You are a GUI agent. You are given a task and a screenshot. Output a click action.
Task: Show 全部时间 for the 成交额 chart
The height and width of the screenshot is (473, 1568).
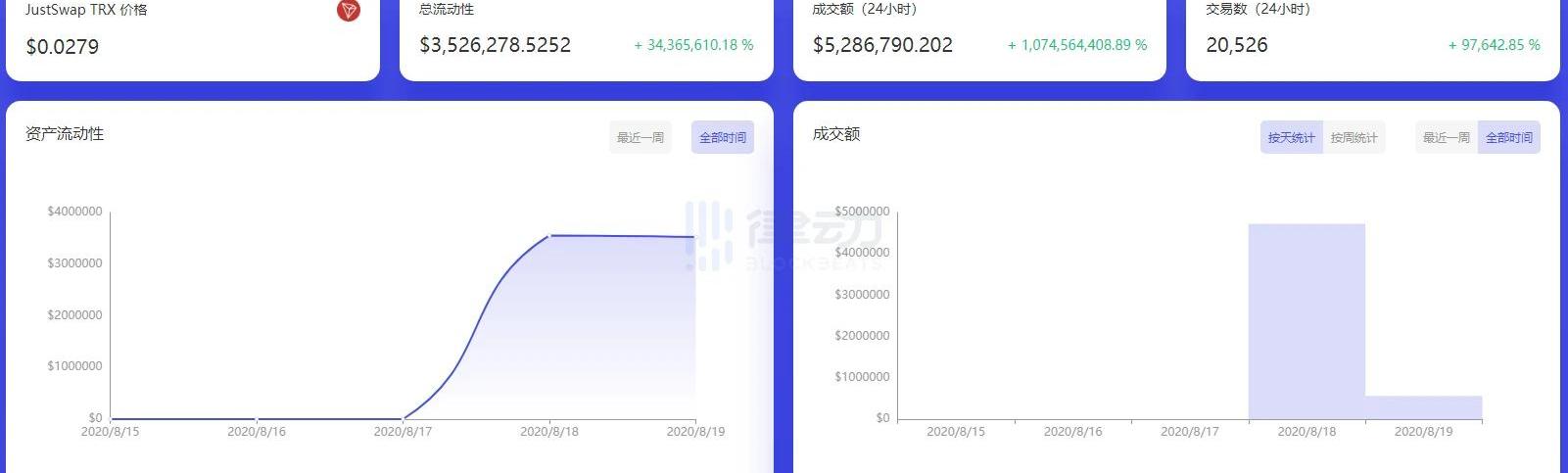(1508, 137)
